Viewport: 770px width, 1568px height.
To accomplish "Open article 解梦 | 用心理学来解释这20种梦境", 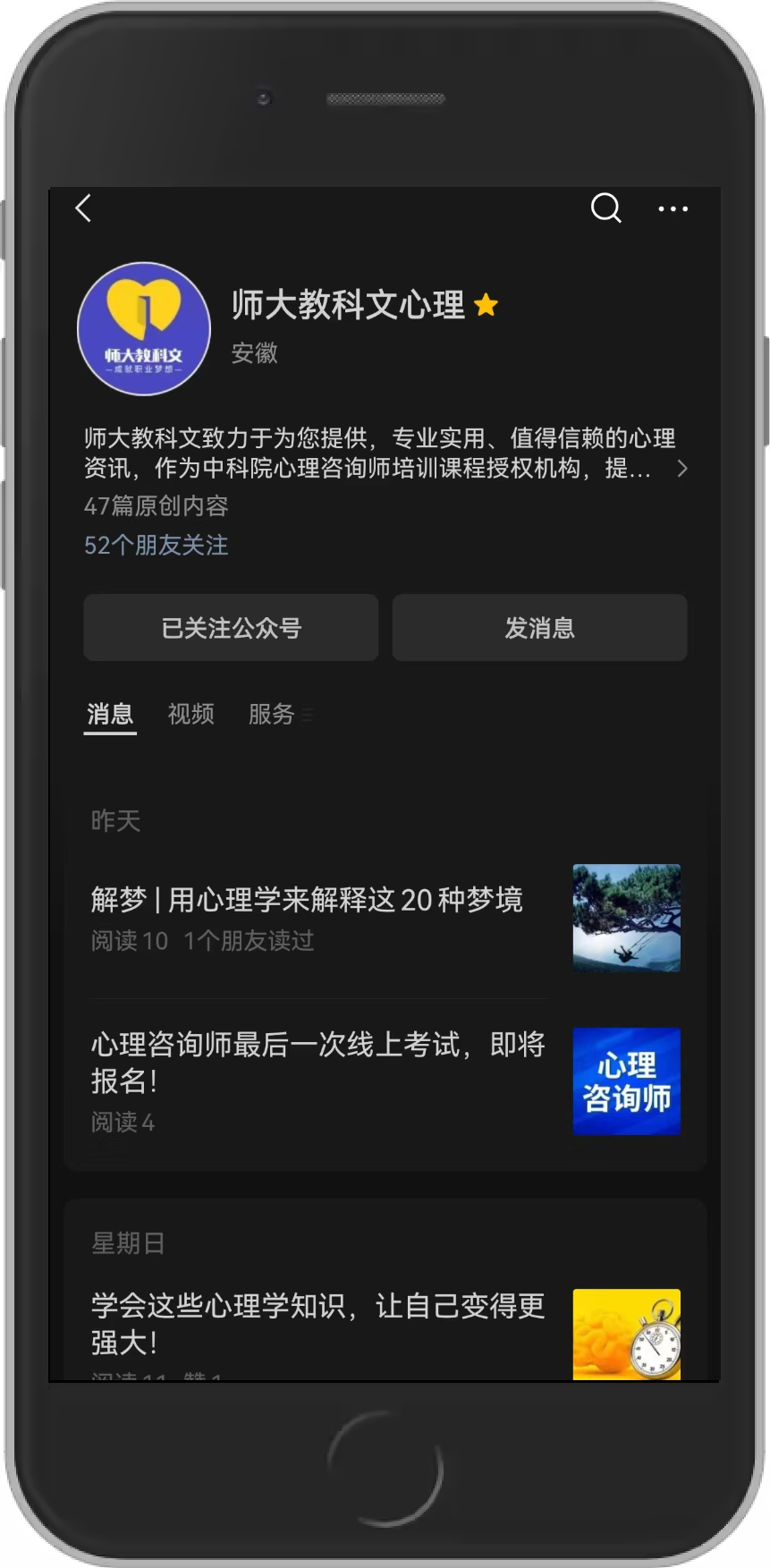I will tap(307, 900).
